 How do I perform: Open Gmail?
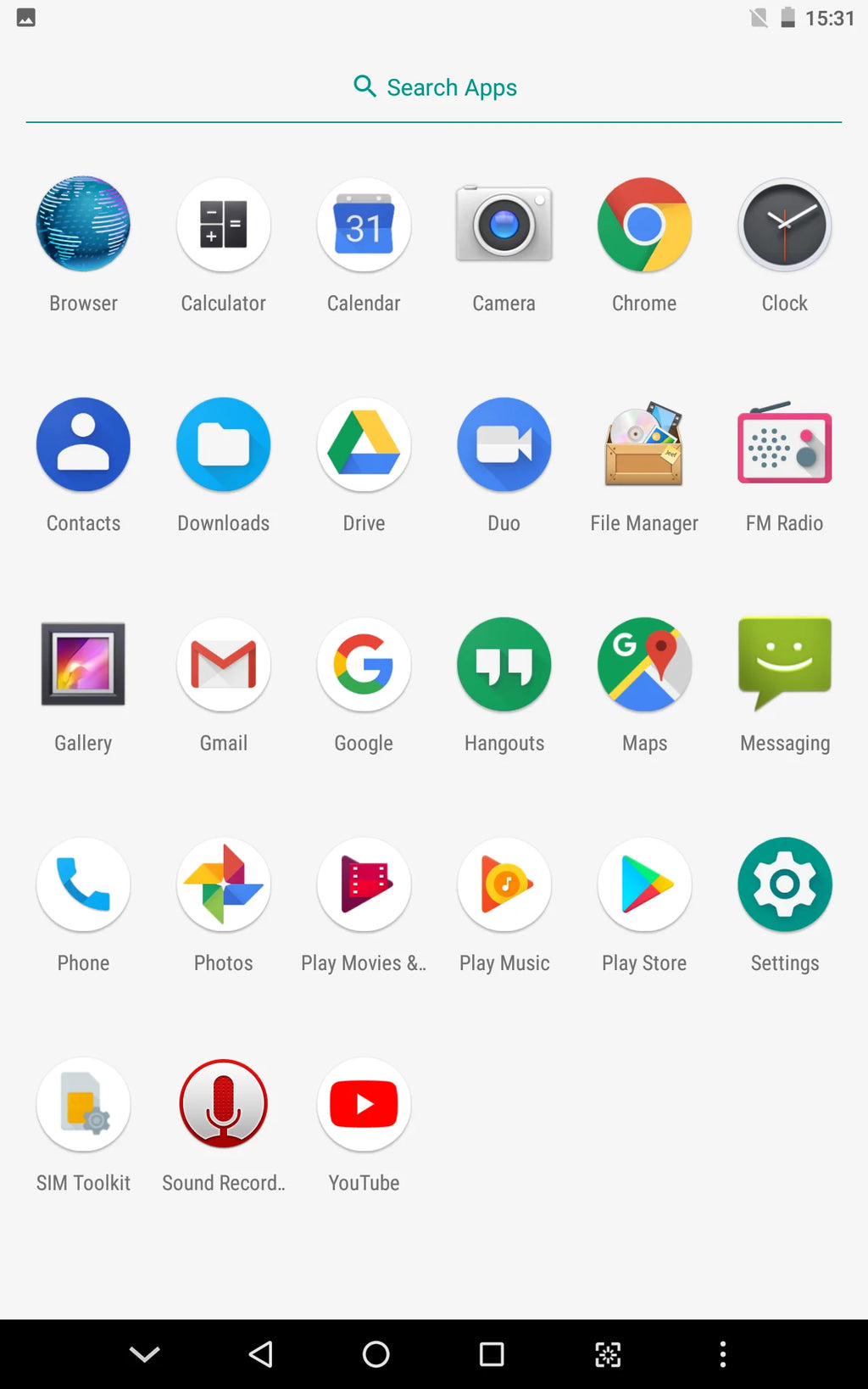(x=224, y=664)
